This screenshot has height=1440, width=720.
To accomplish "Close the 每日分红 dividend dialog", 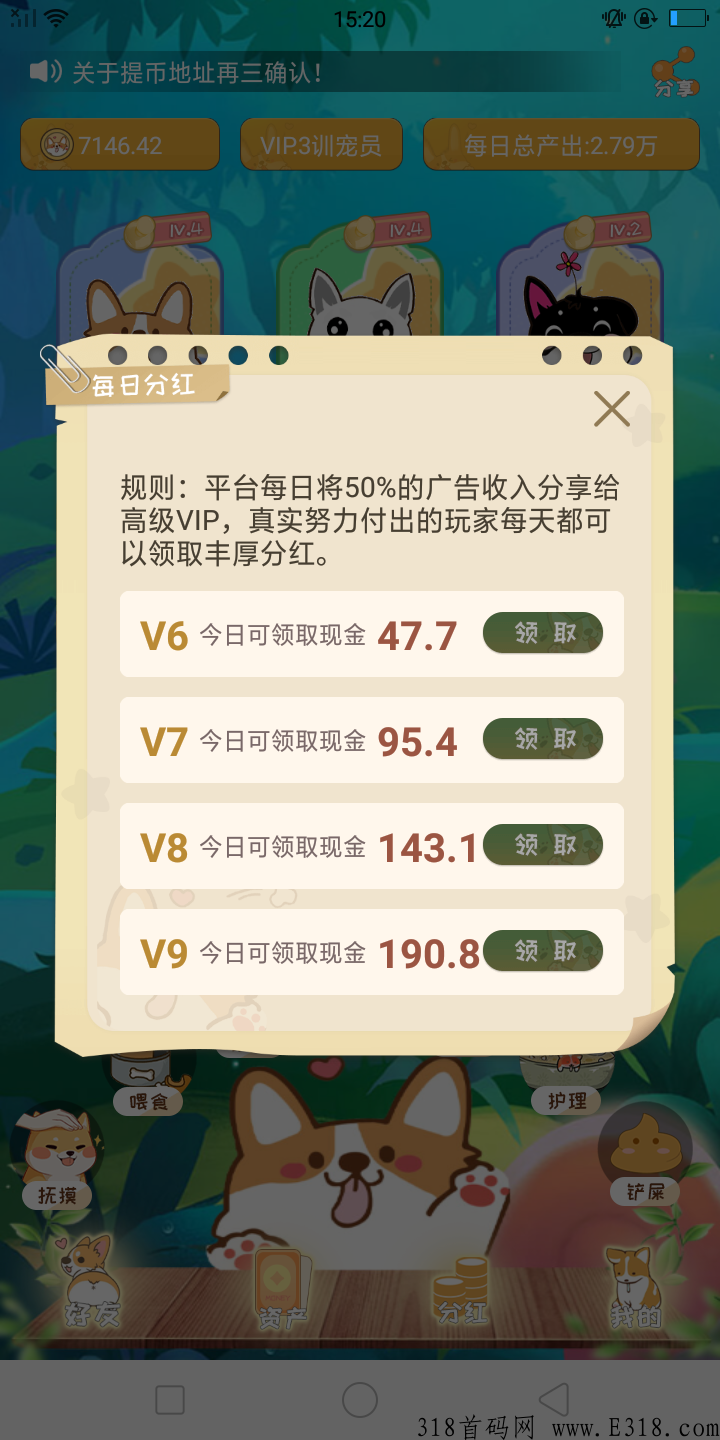I will click(x=612, y=409).
